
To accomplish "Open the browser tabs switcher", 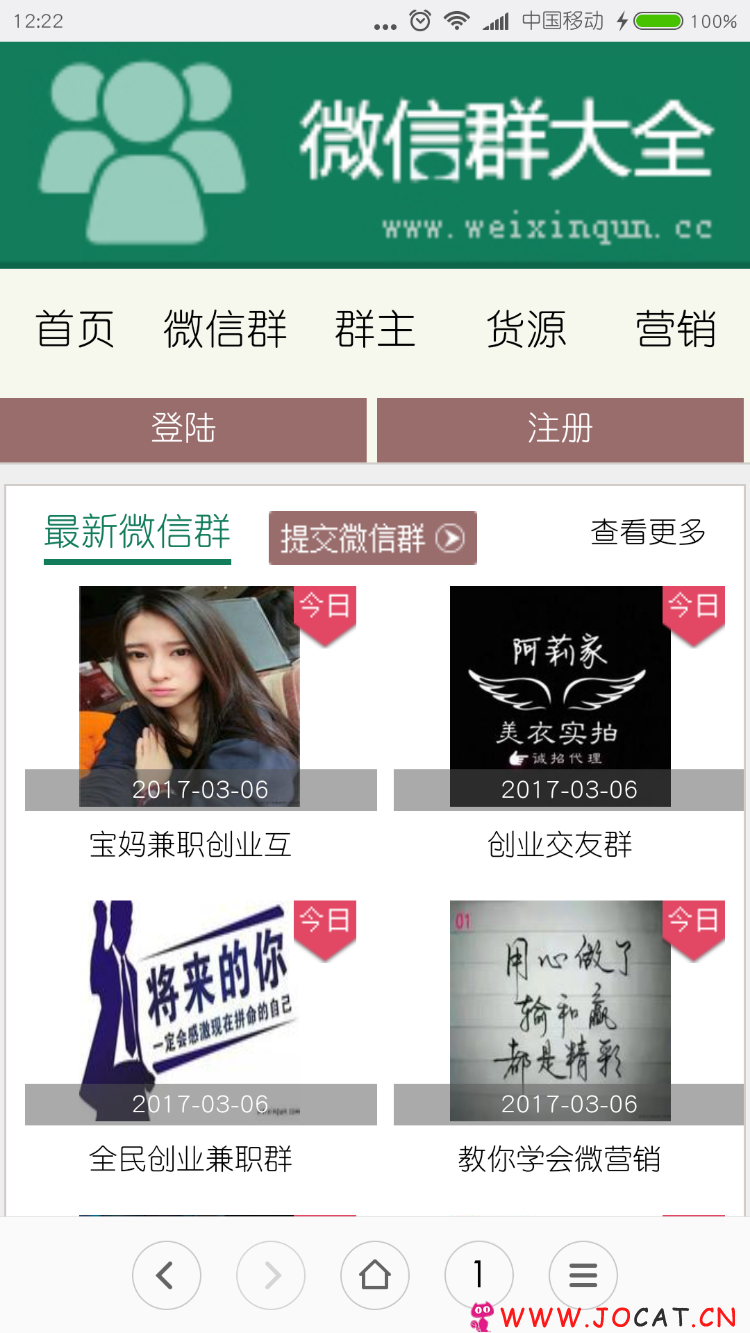I will click(x=479, y=1275).
